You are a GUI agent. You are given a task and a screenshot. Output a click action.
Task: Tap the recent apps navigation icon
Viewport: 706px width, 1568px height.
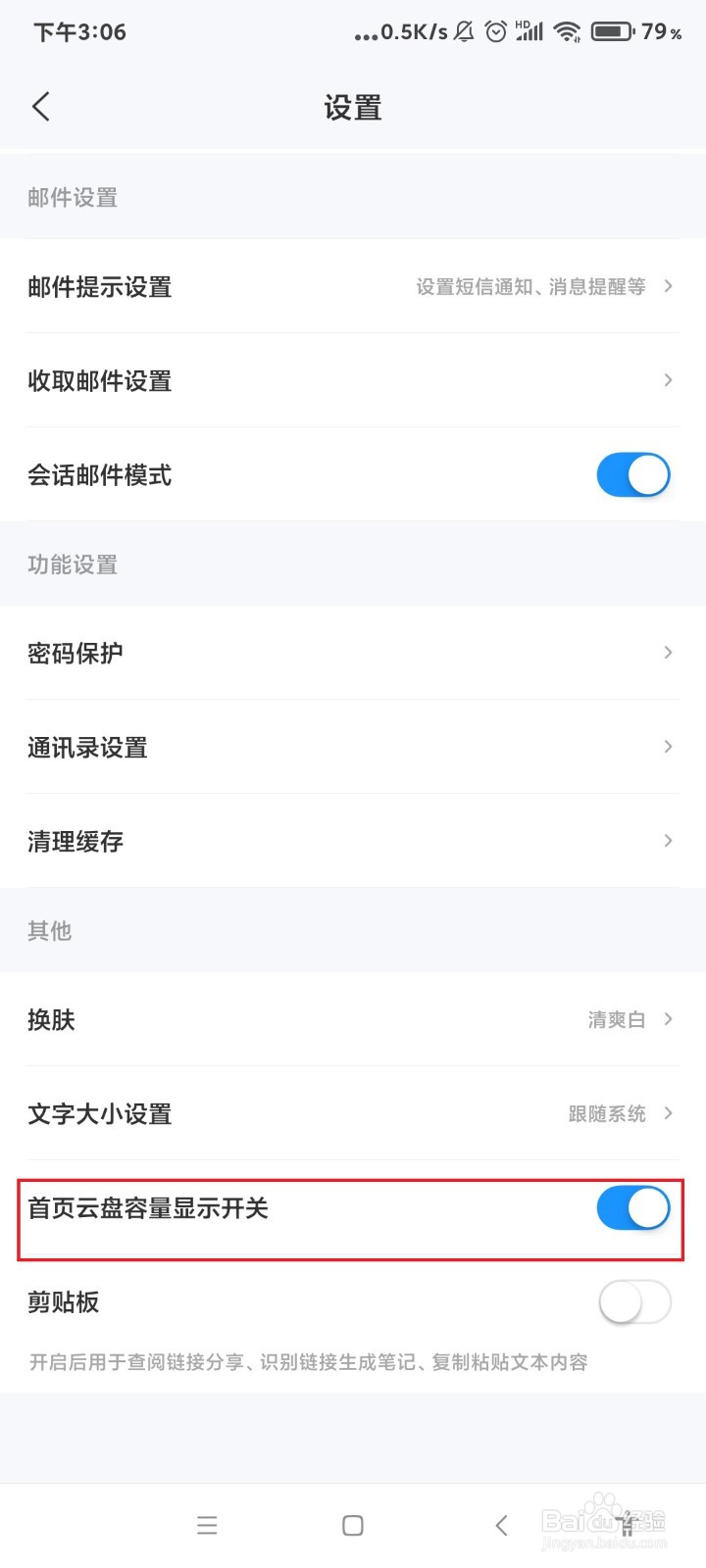[207, 1525]
